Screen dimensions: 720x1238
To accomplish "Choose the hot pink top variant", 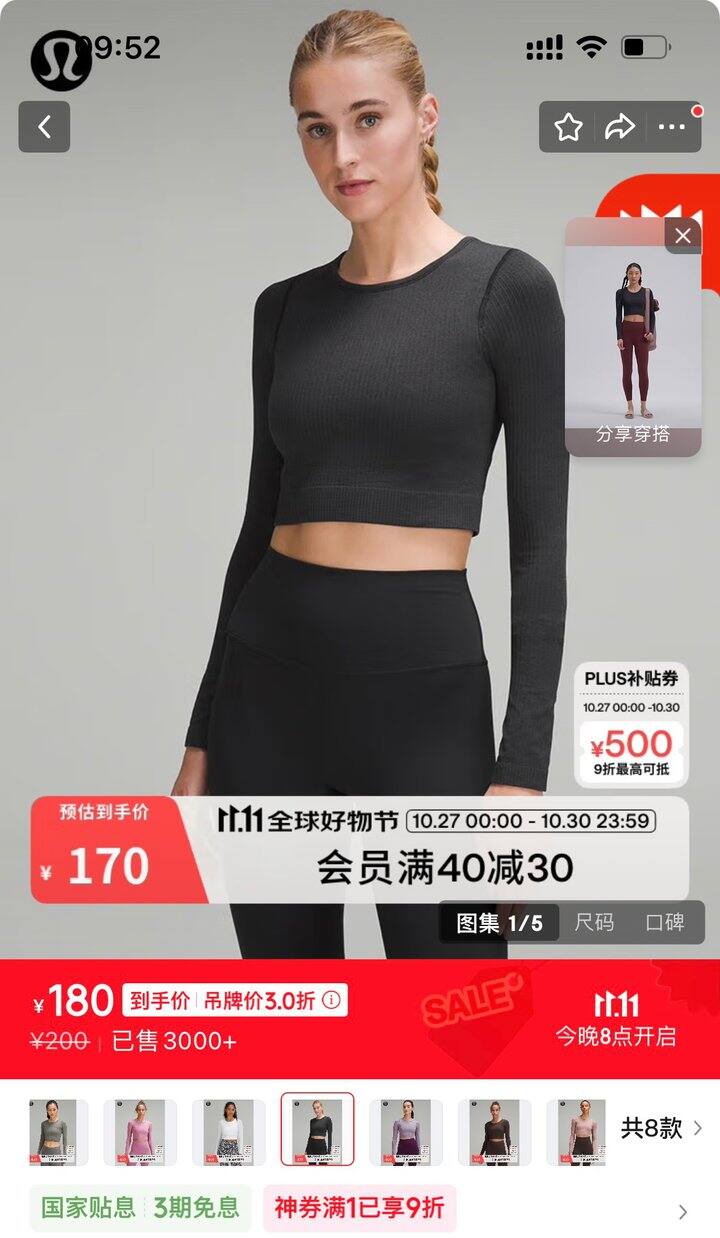I will [x=140, y=1130].
